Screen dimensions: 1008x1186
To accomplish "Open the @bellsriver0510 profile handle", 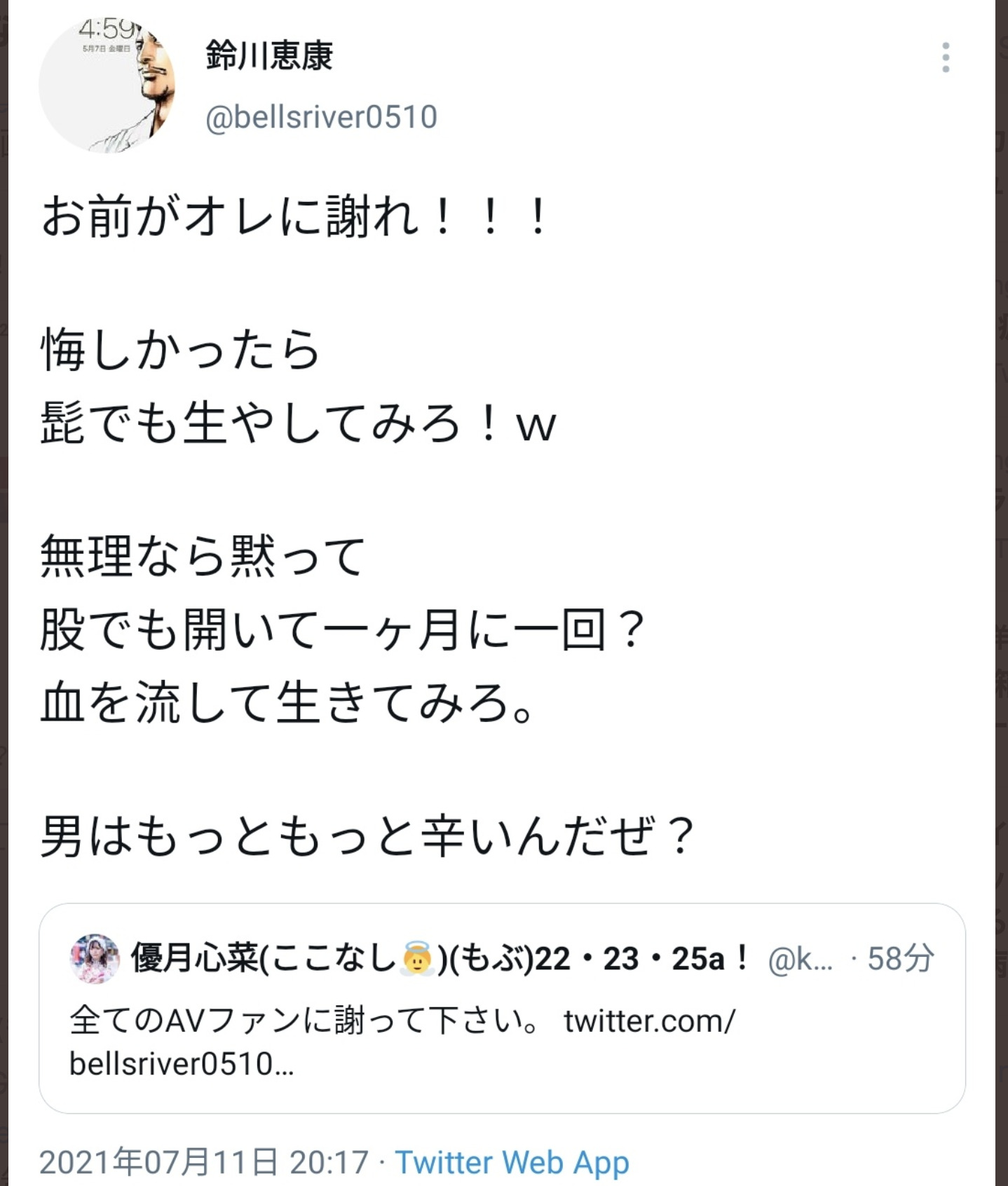I will point(321,117).
